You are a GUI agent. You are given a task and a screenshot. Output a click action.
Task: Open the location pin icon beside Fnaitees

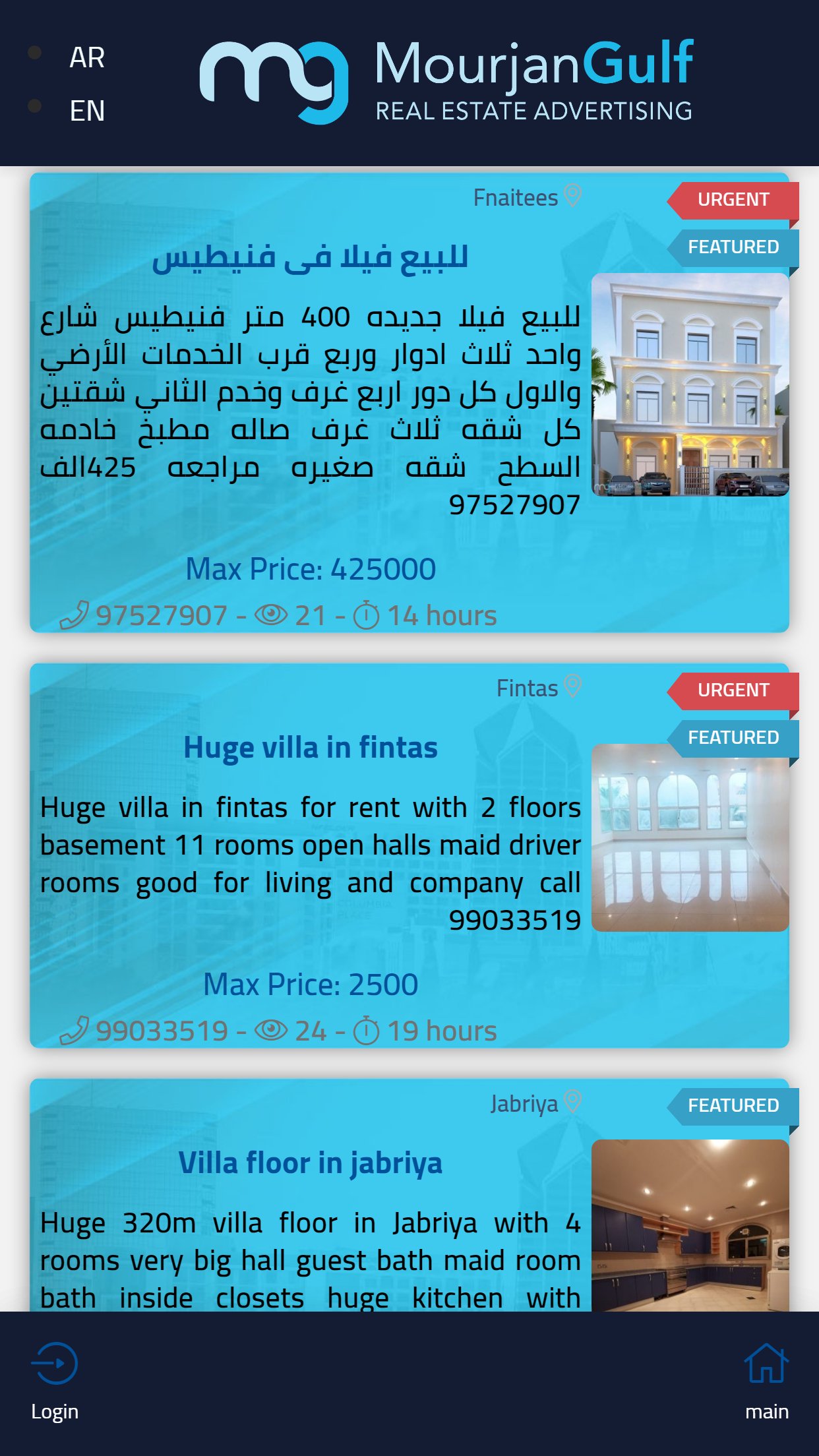click(571, 197)
